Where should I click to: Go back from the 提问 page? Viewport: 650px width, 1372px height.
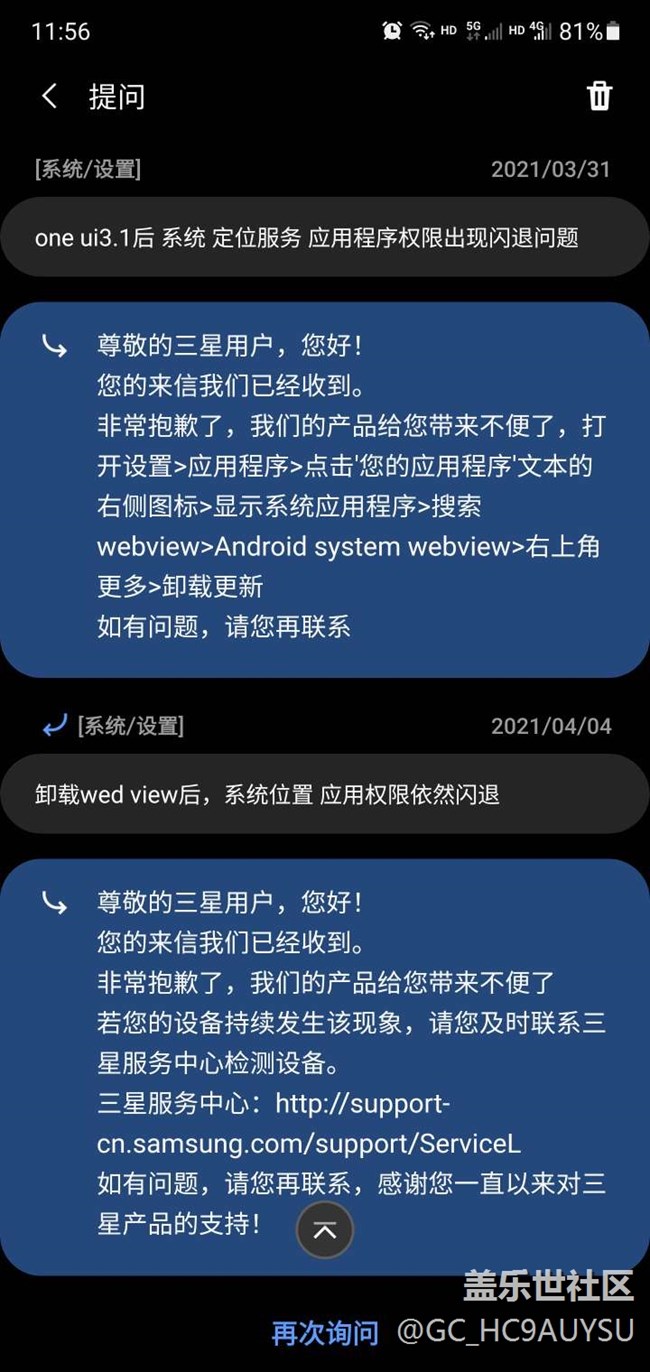coord(49,96)
